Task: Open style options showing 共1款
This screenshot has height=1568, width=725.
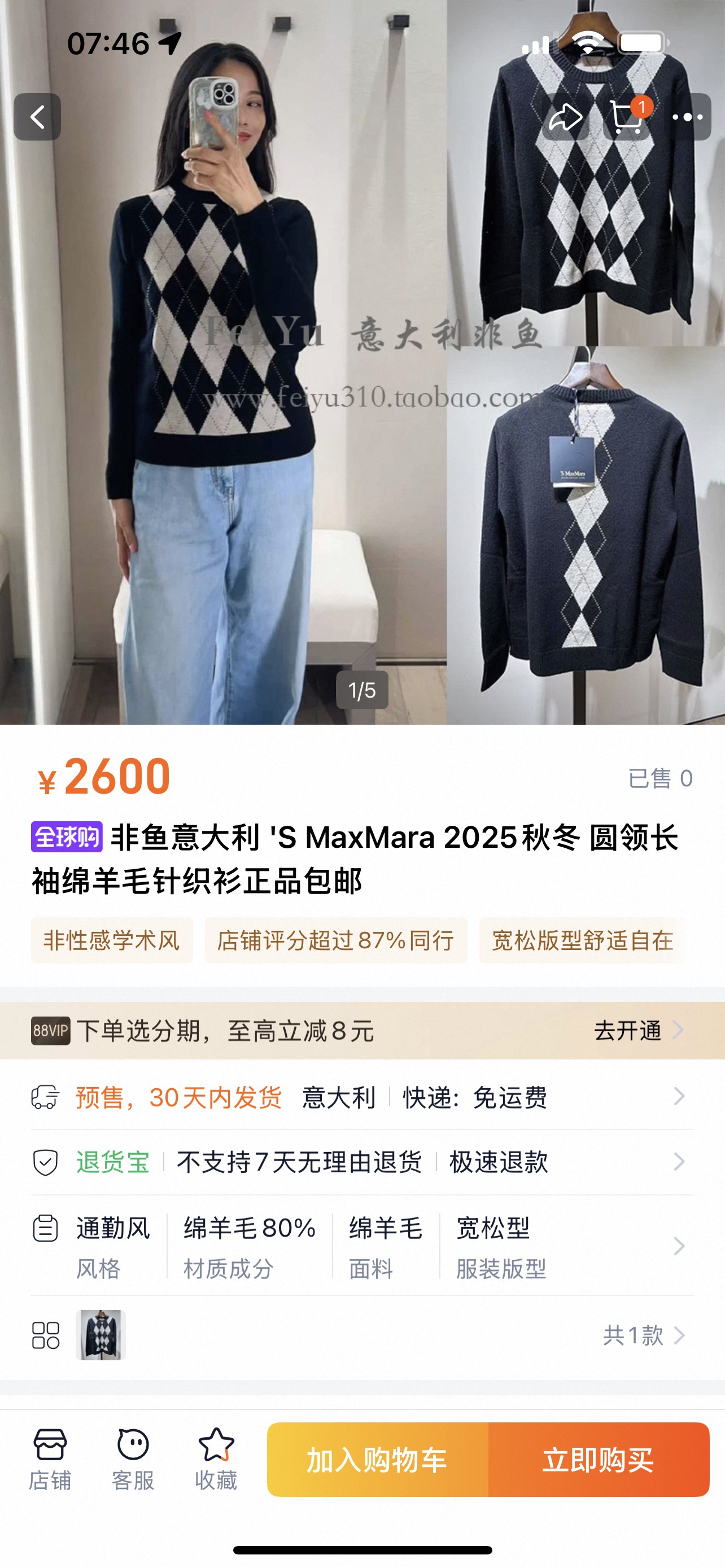Action: (x=643, y=1335)
